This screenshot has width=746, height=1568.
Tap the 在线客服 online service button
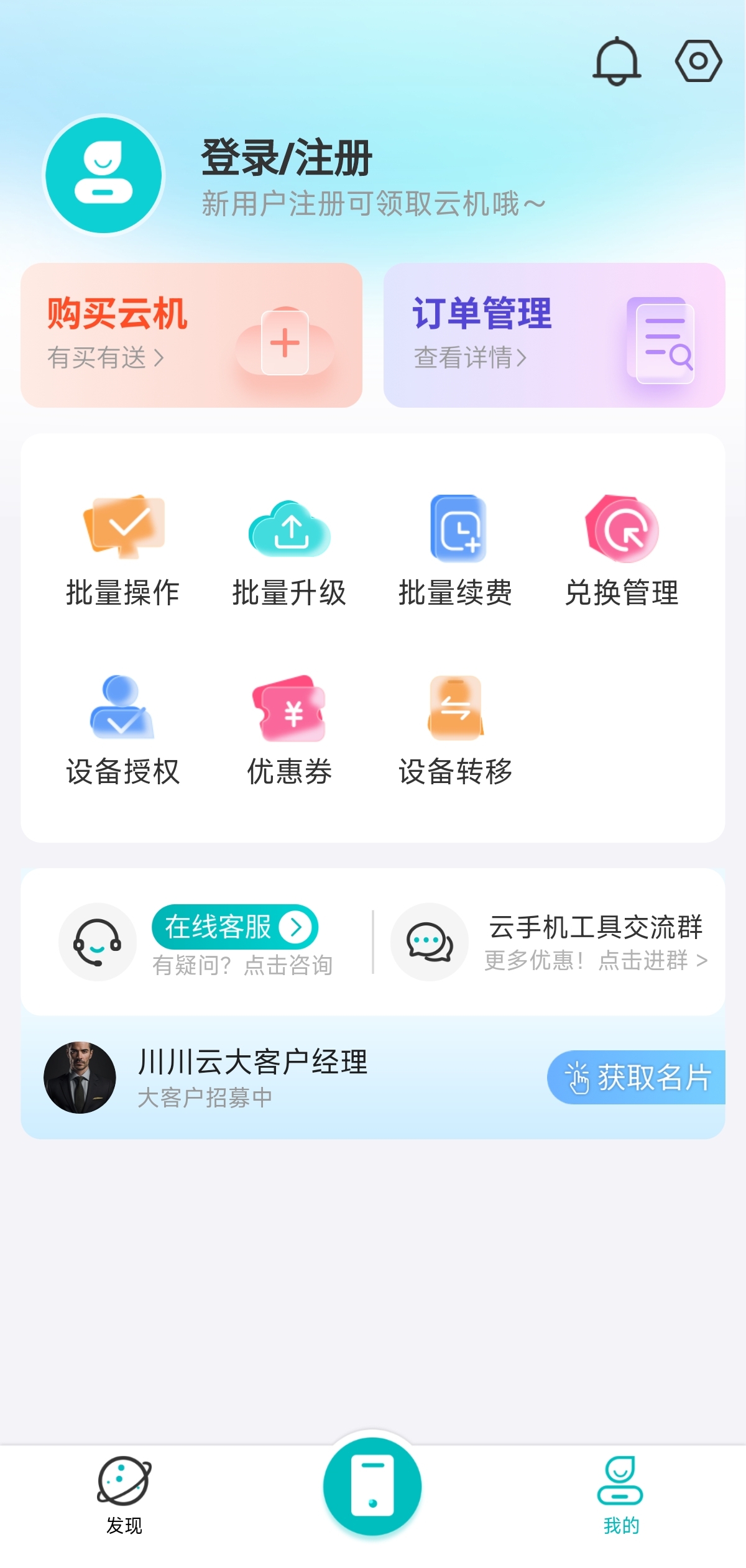coord(234,926)
